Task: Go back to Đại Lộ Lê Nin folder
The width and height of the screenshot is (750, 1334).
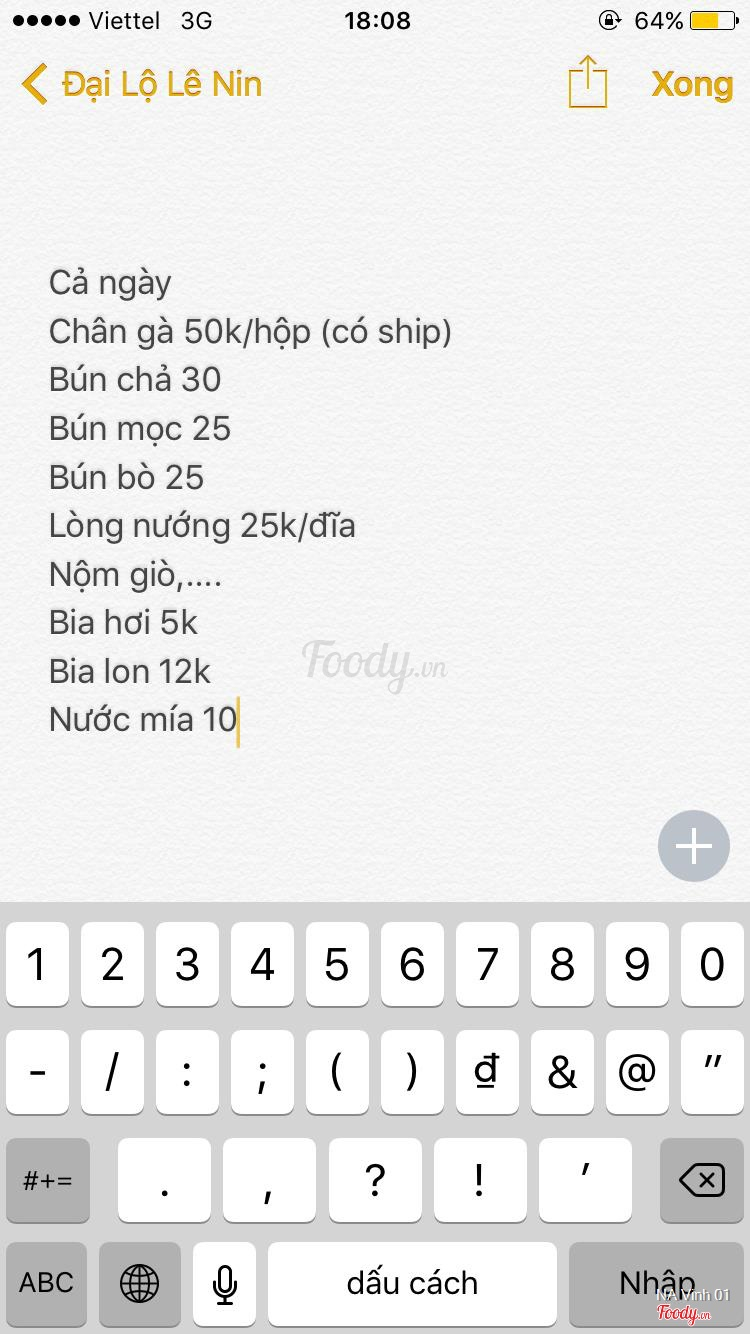Action: click(142, 84)
